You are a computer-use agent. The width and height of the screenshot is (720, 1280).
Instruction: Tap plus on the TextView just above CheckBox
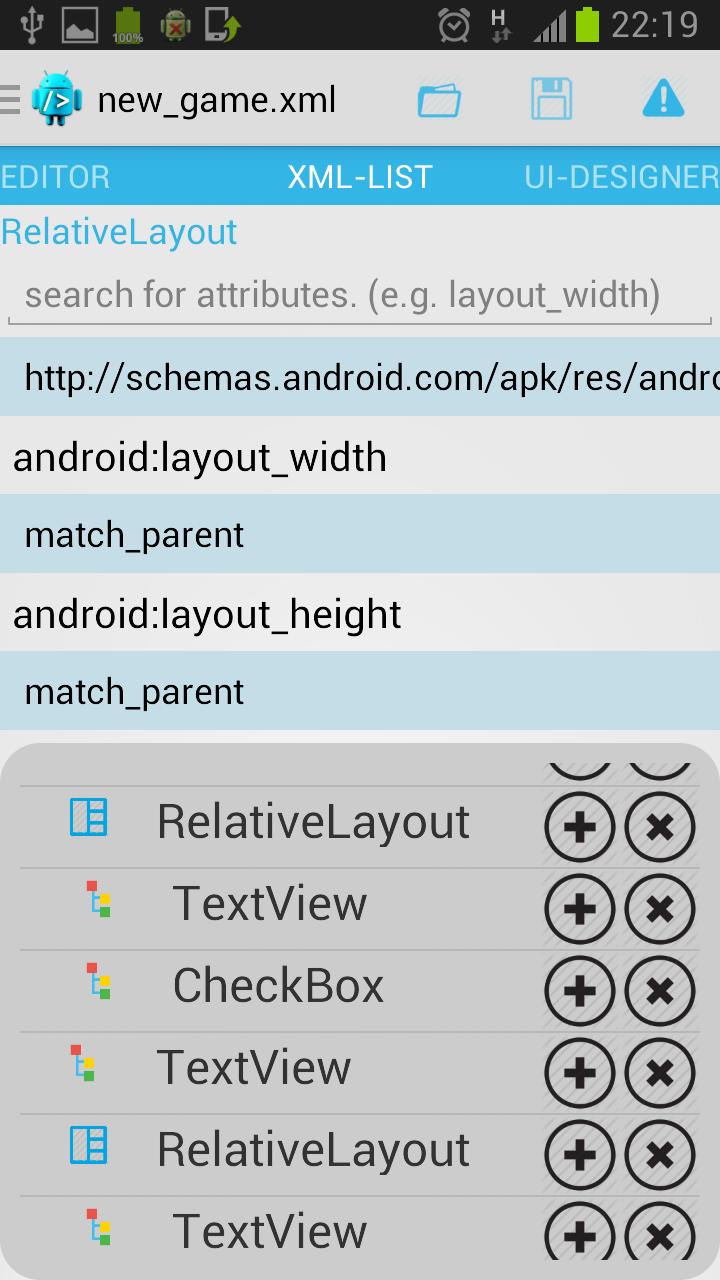[580, 909]
